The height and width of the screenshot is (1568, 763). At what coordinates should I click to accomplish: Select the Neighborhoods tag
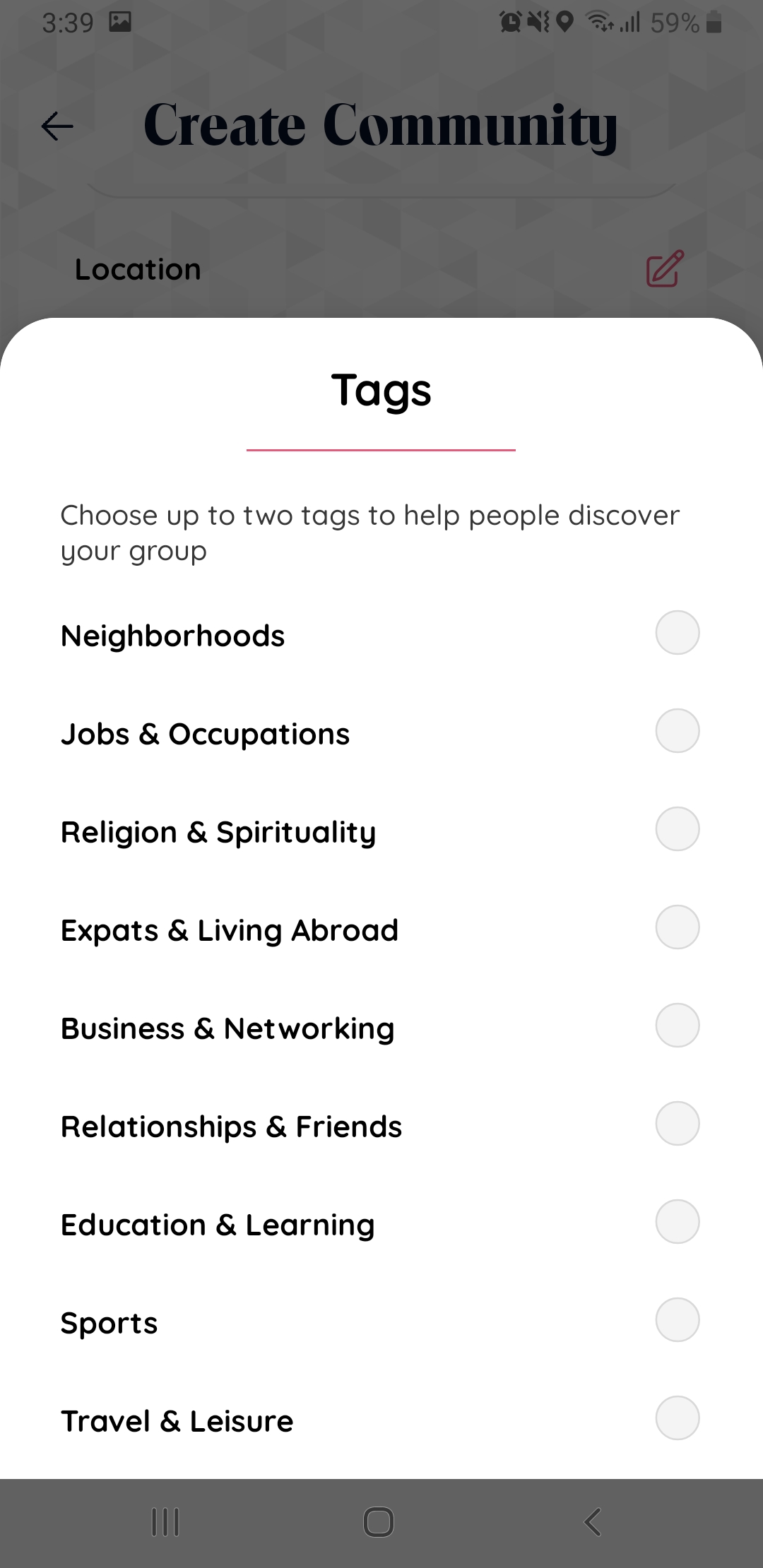click(677, 633)
